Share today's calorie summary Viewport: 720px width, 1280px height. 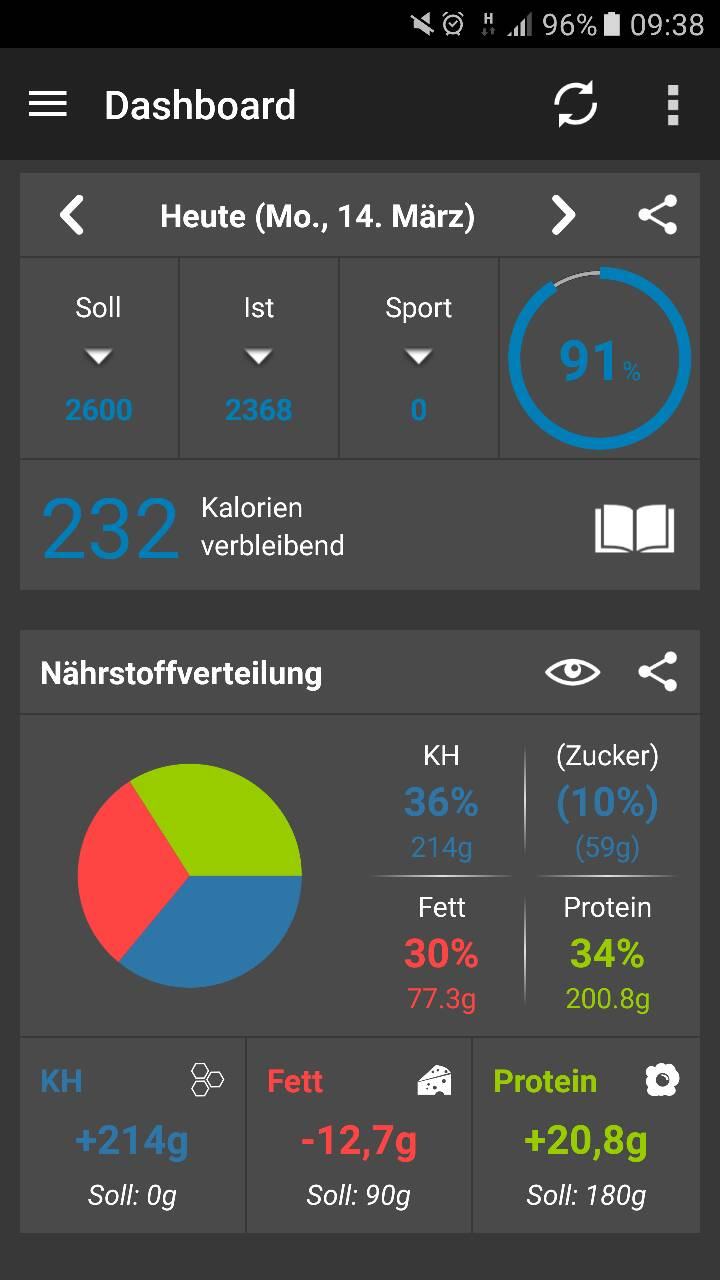(657, 215)
